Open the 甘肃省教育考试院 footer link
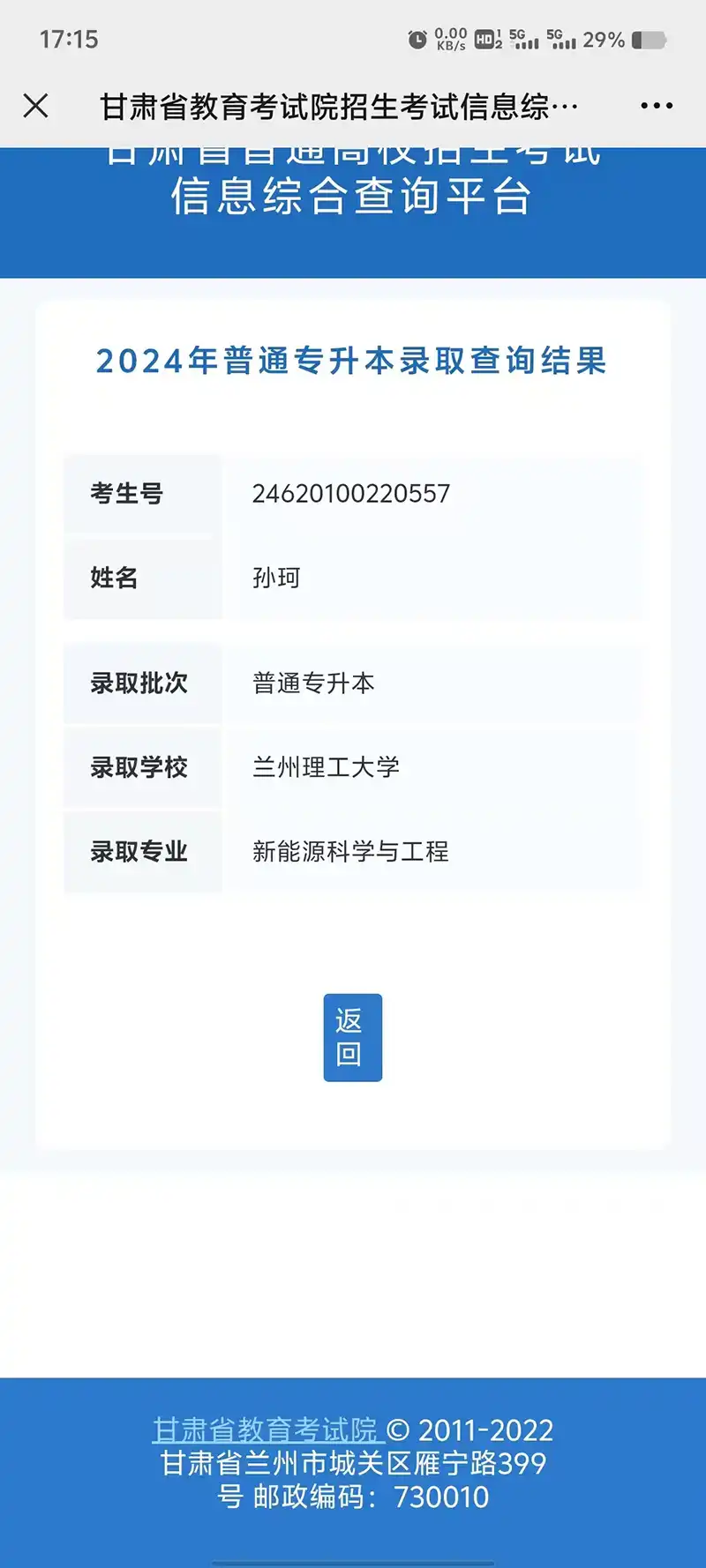 (x=267, y=1430)
